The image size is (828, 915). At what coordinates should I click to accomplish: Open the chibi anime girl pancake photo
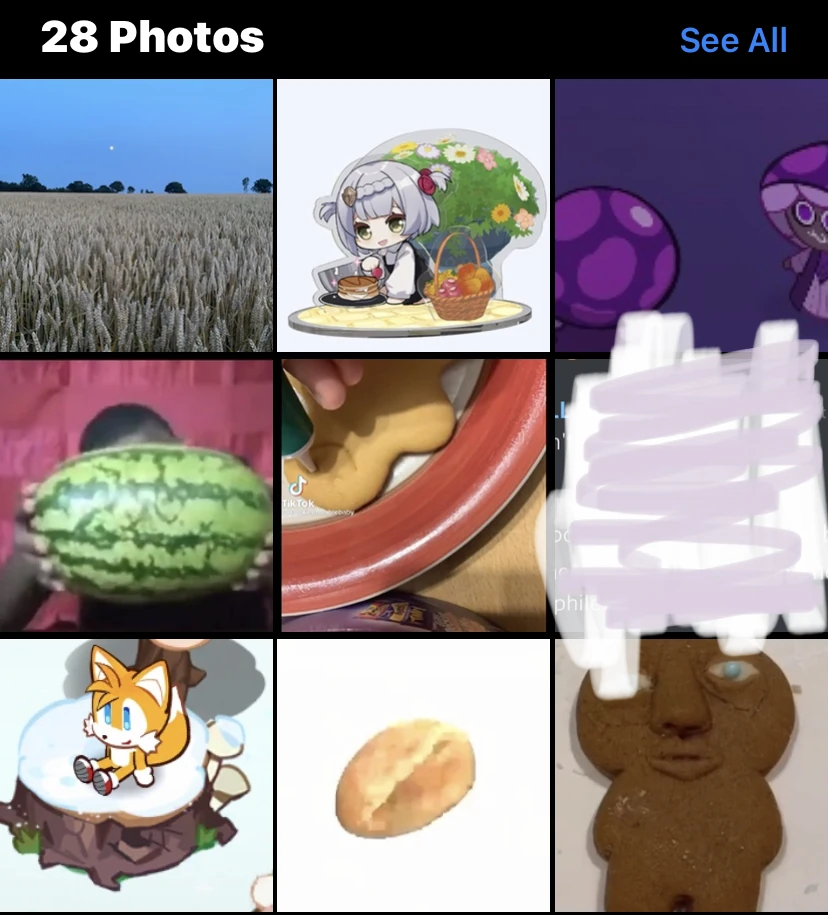click(x=413, y=215)
